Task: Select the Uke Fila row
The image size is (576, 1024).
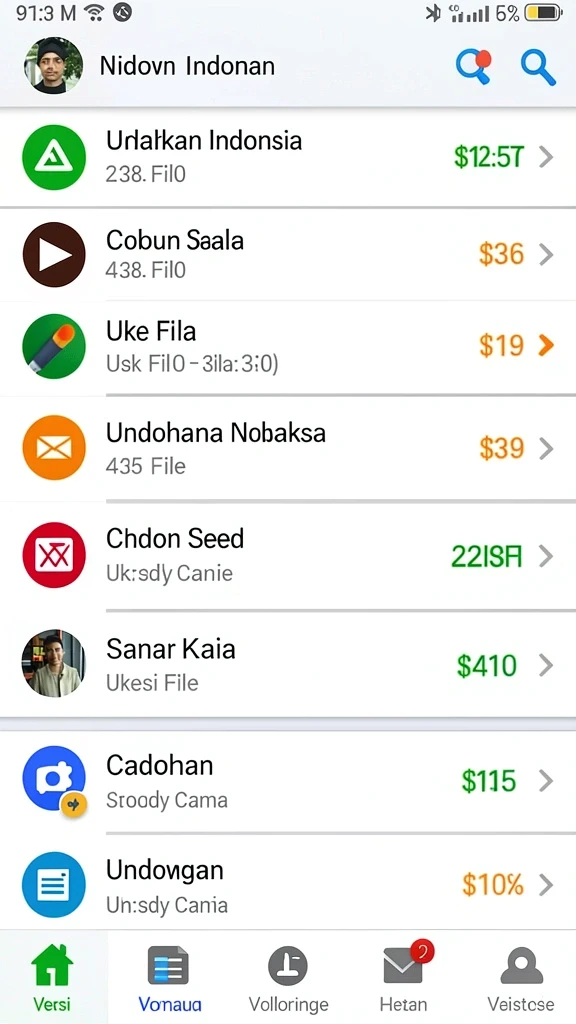Action: click(288, 347)
